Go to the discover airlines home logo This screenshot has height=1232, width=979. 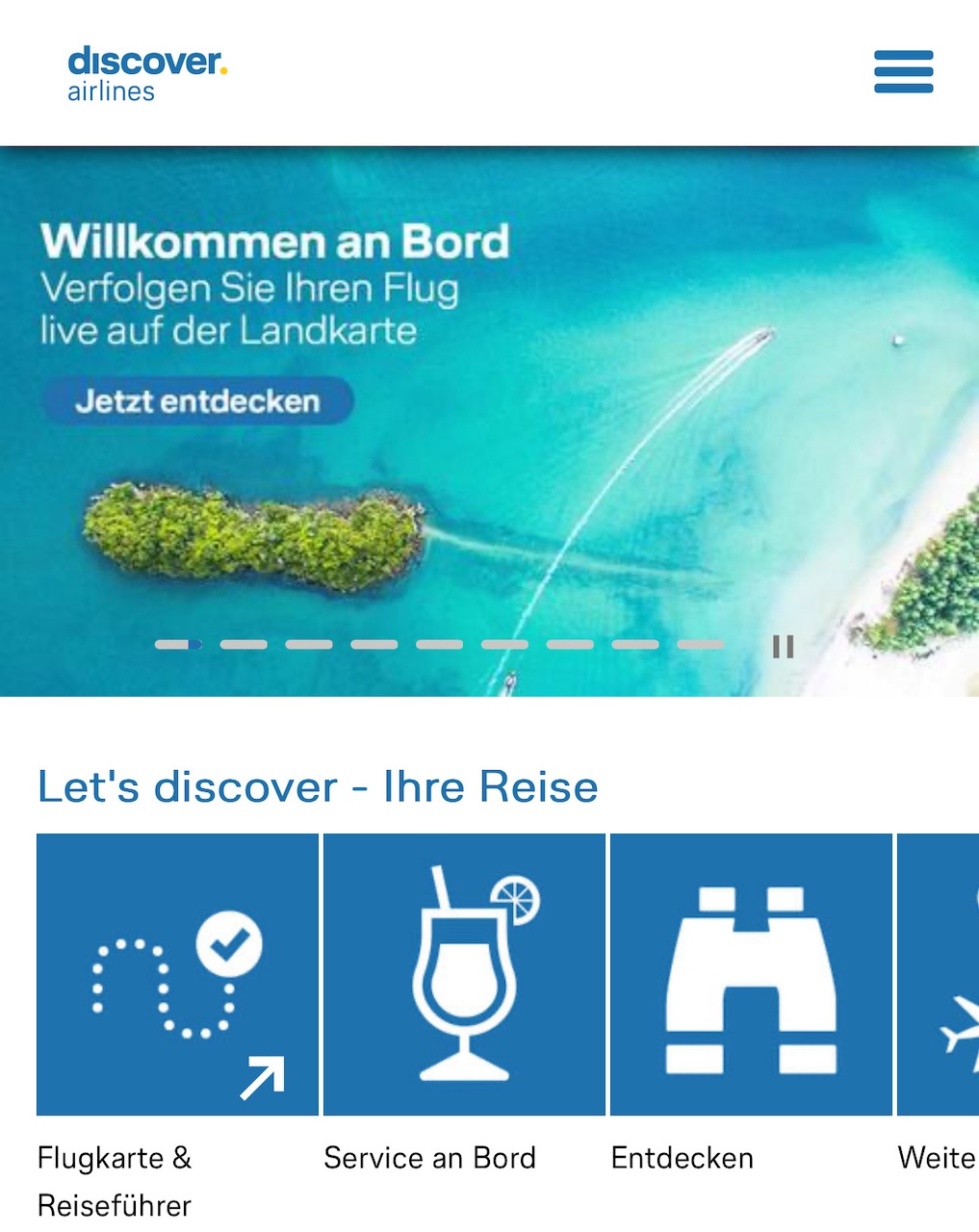[x=146, y=73]
